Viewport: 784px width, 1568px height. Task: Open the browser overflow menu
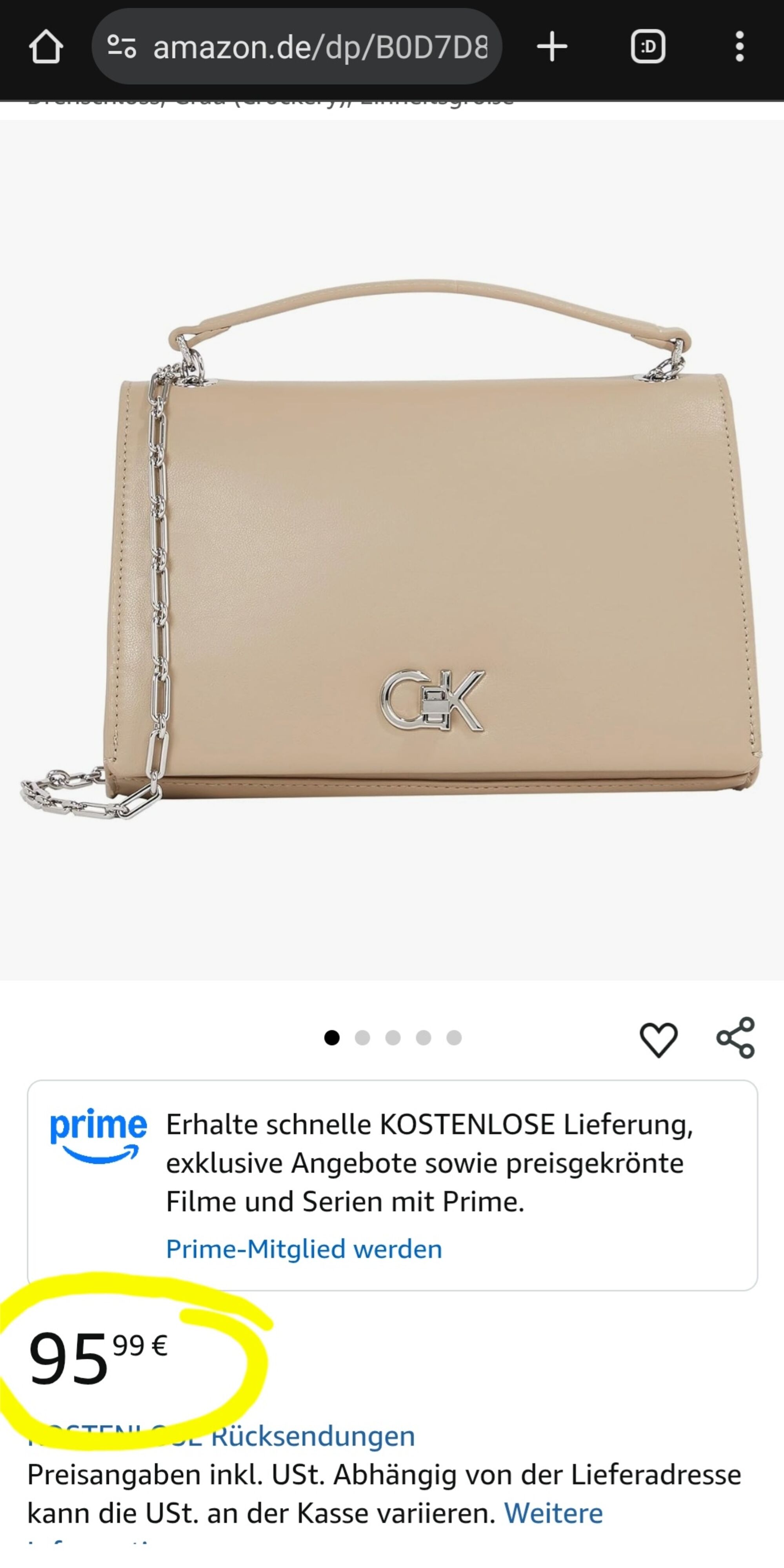click(x=739, y=47)
